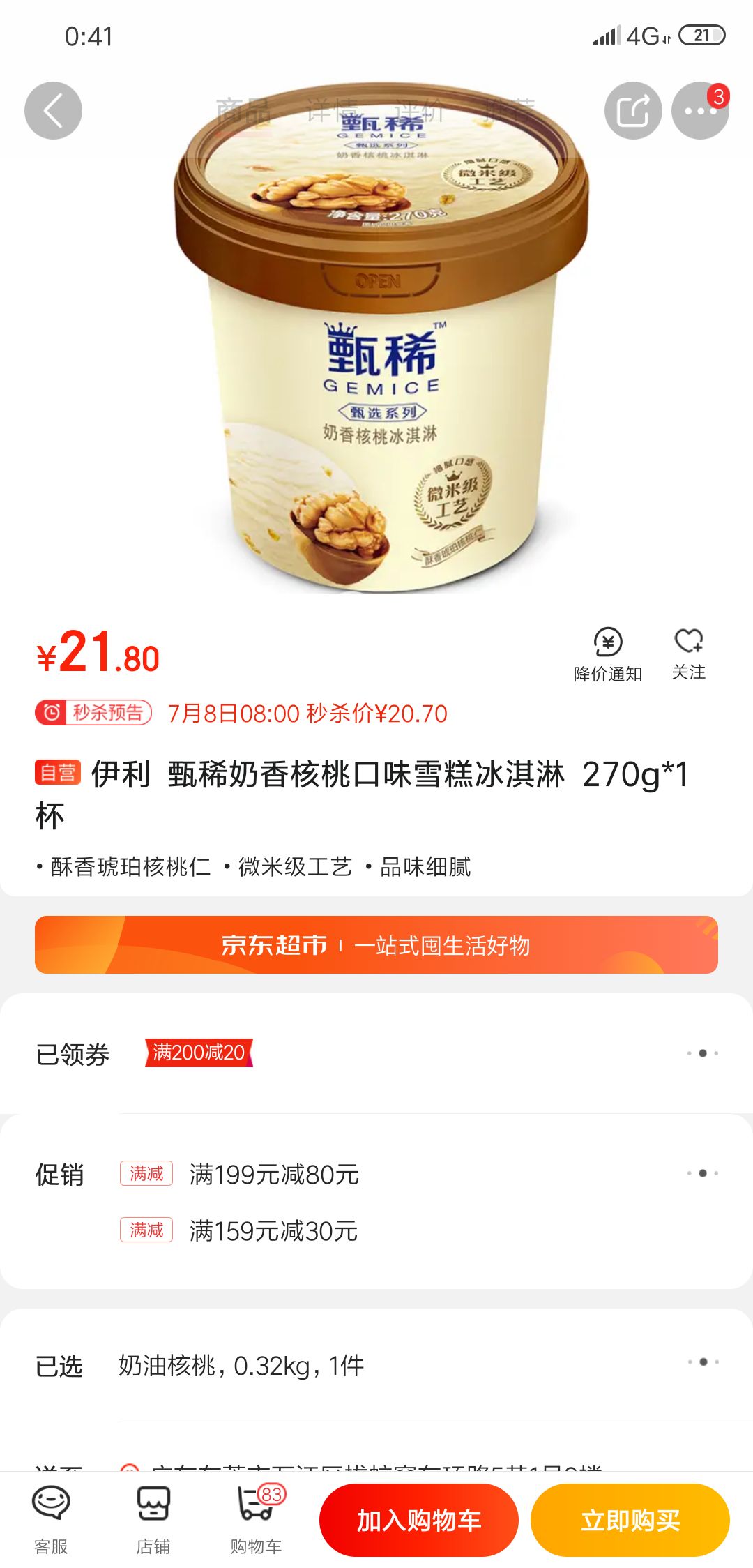Switch to the 商品 tab
Viewport: 753px width, 1568px height.
pyautogui.click(x=243, y=108)
